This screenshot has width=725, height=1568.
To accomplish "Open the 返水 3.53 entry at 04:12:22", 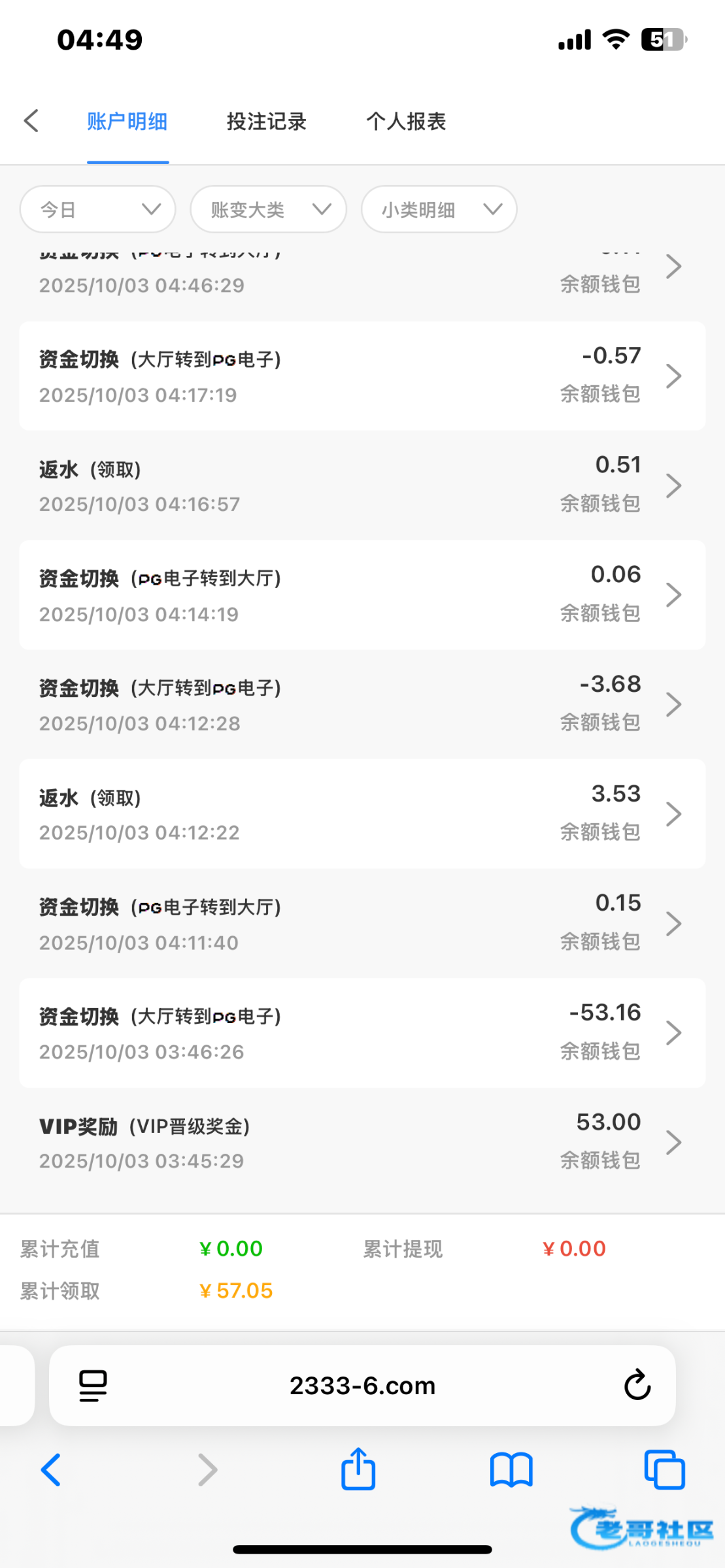I will click(x=362, y=813).
